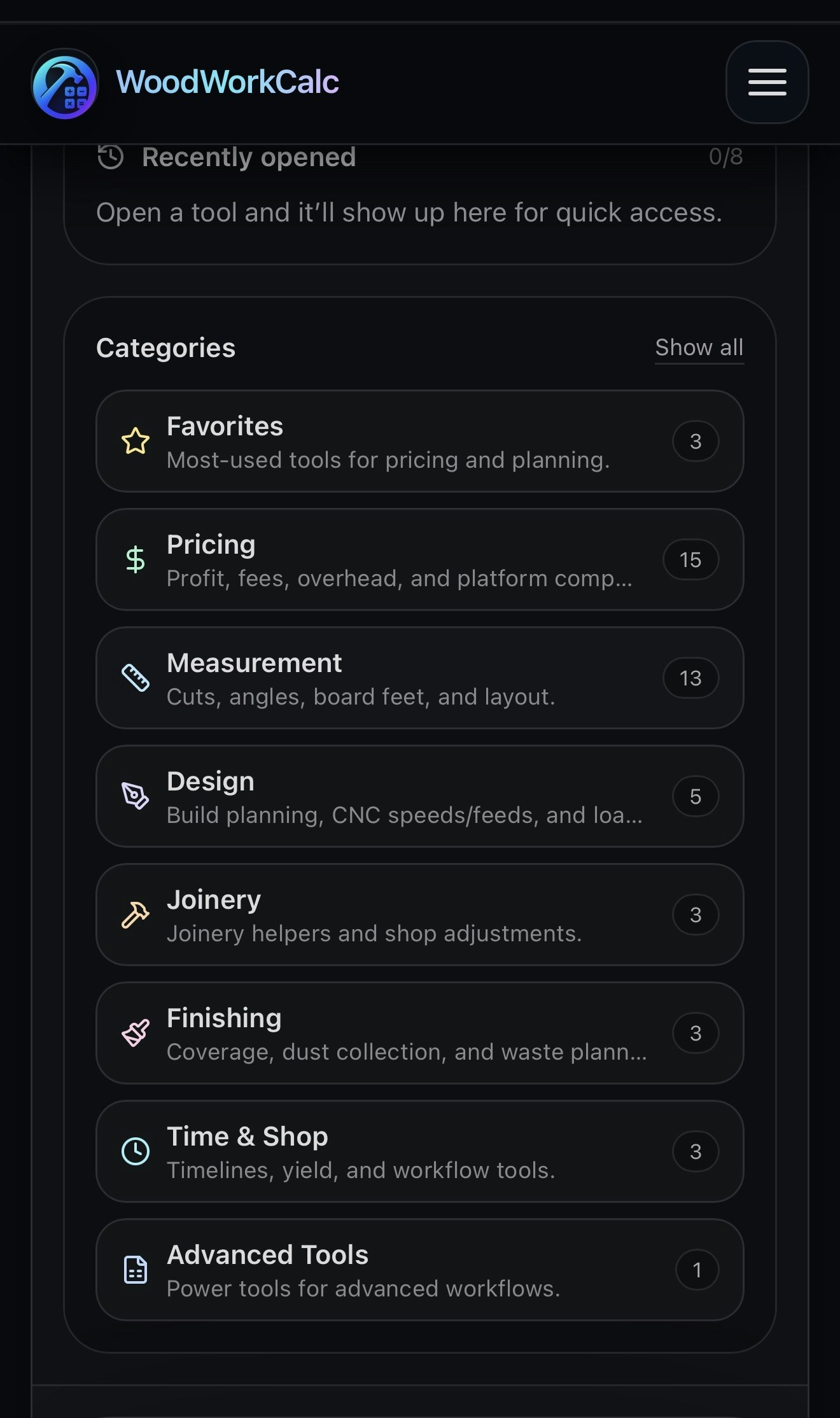Screen dimensions: 840x1418
Task: Expand the Measurement category
Action: 420,678
